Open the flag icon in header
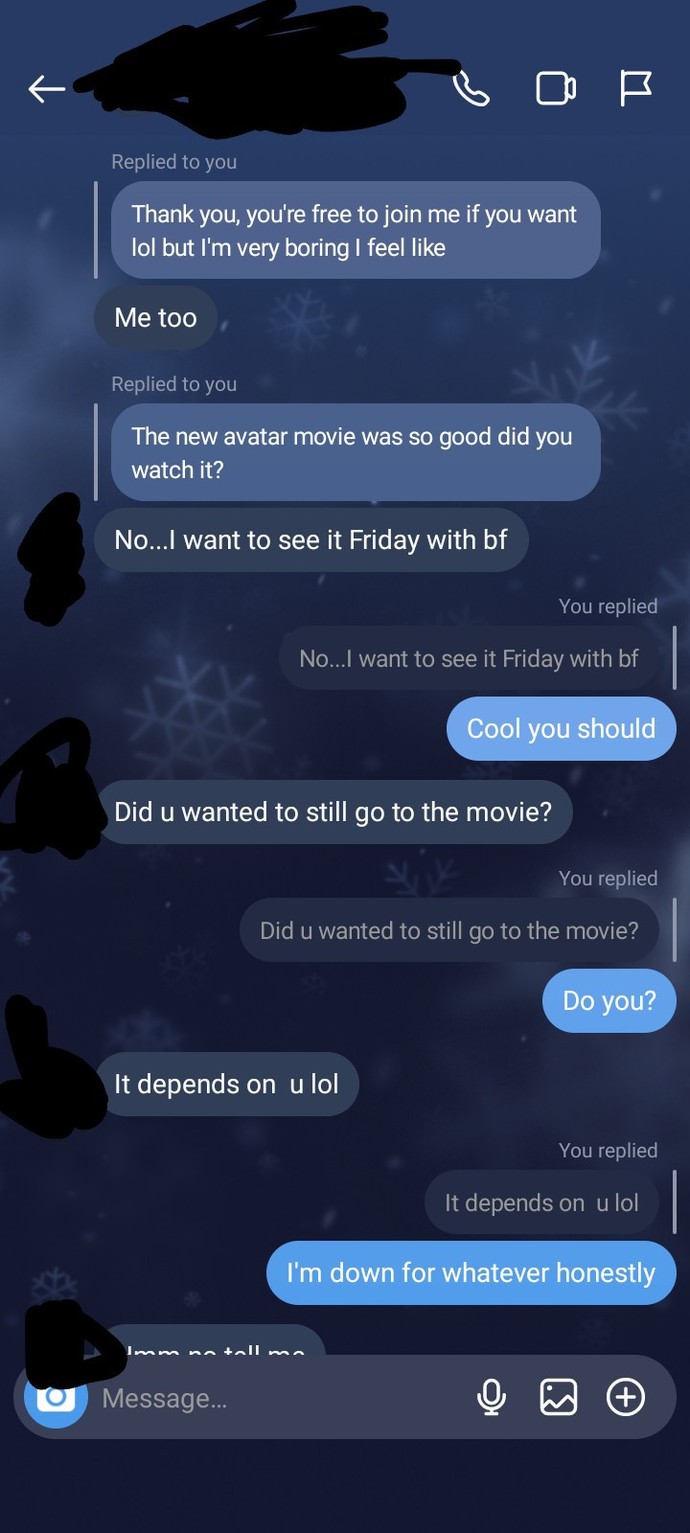The image size is (690, 1533). pyautogui.click(x=636, y=88)
